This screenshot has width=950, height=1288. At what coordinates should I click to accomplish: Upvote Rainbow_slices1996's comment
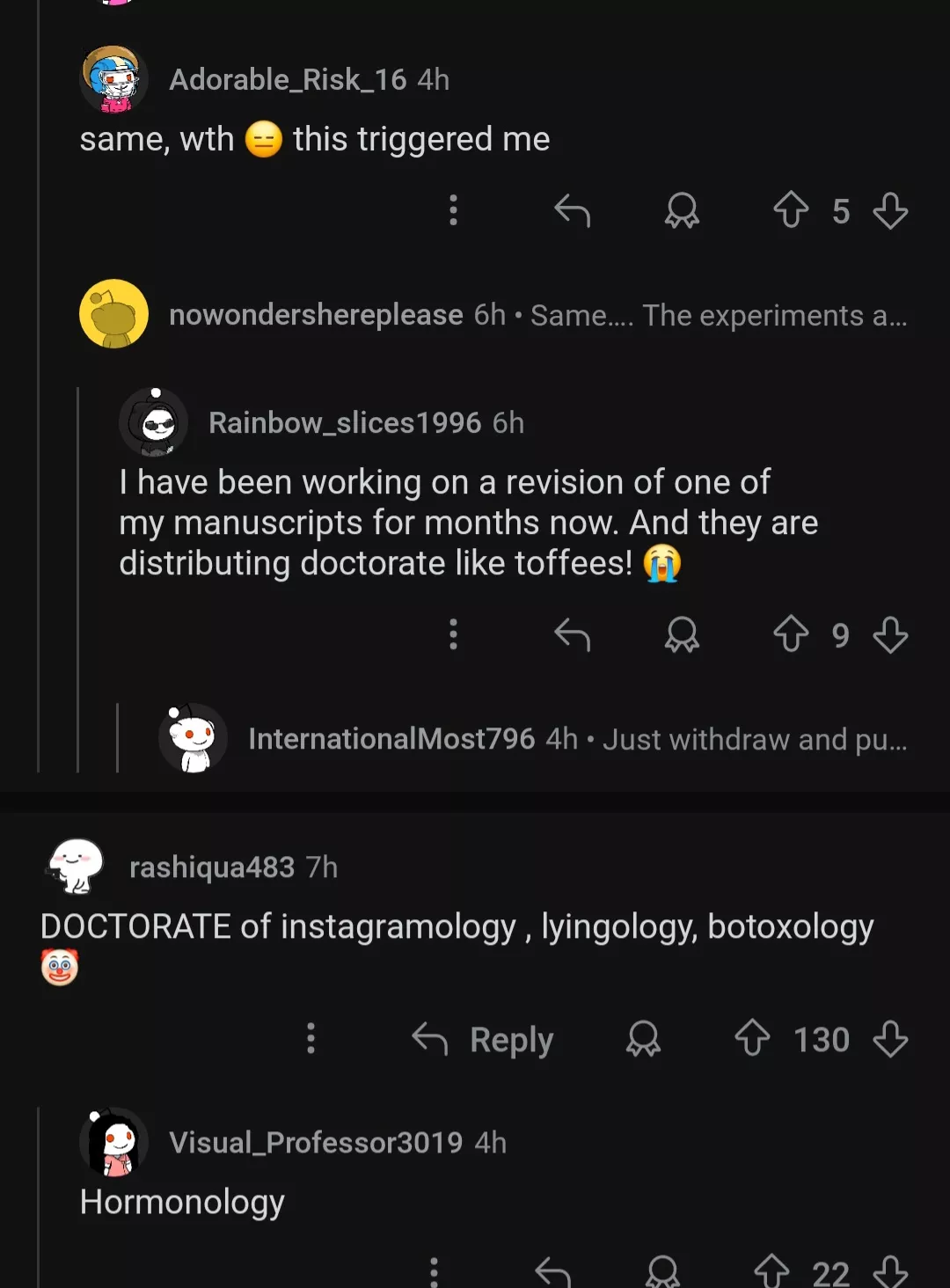click(x=790, y=634)
